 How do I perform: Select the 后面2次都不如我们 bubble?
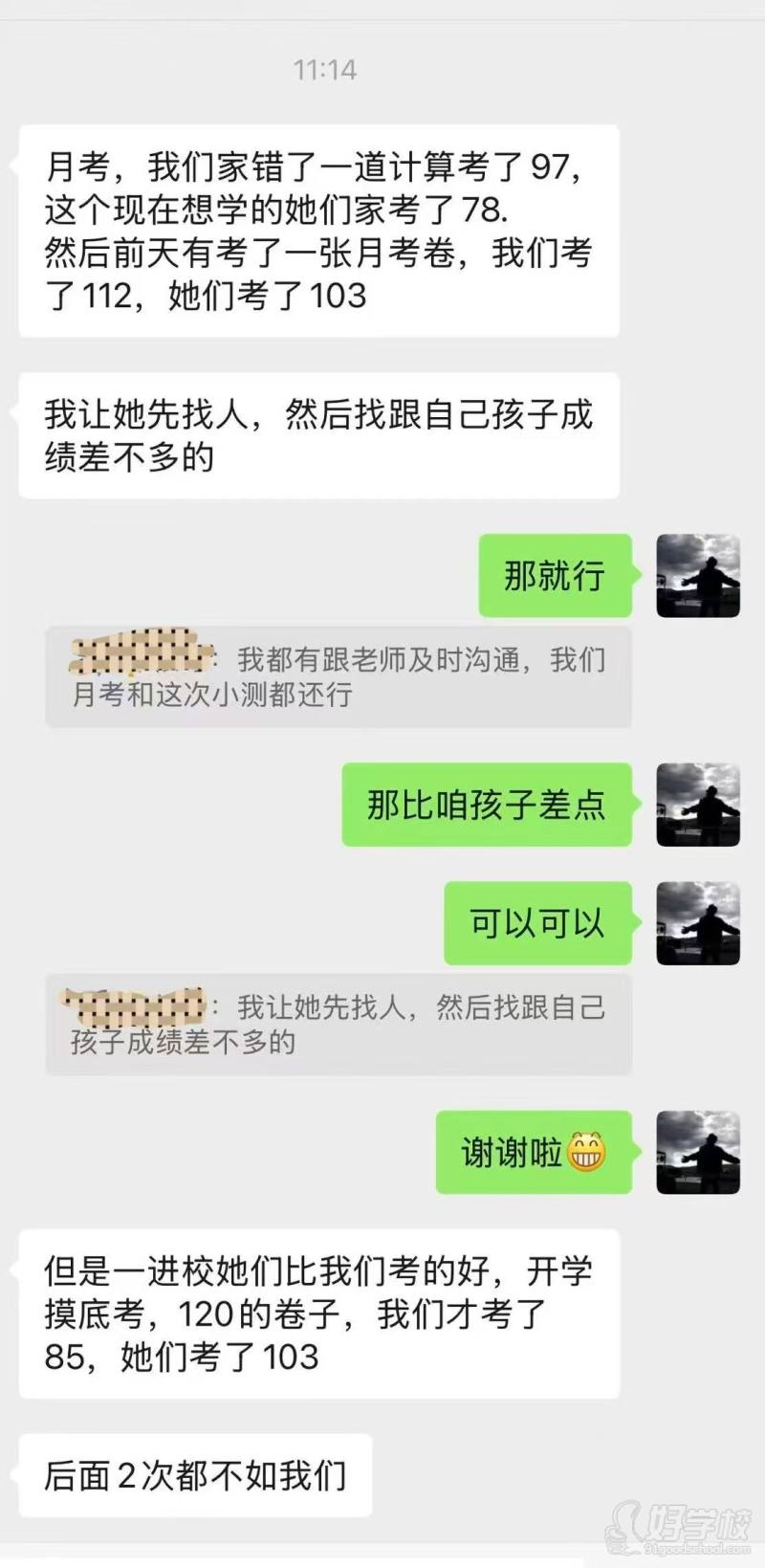196,1476
